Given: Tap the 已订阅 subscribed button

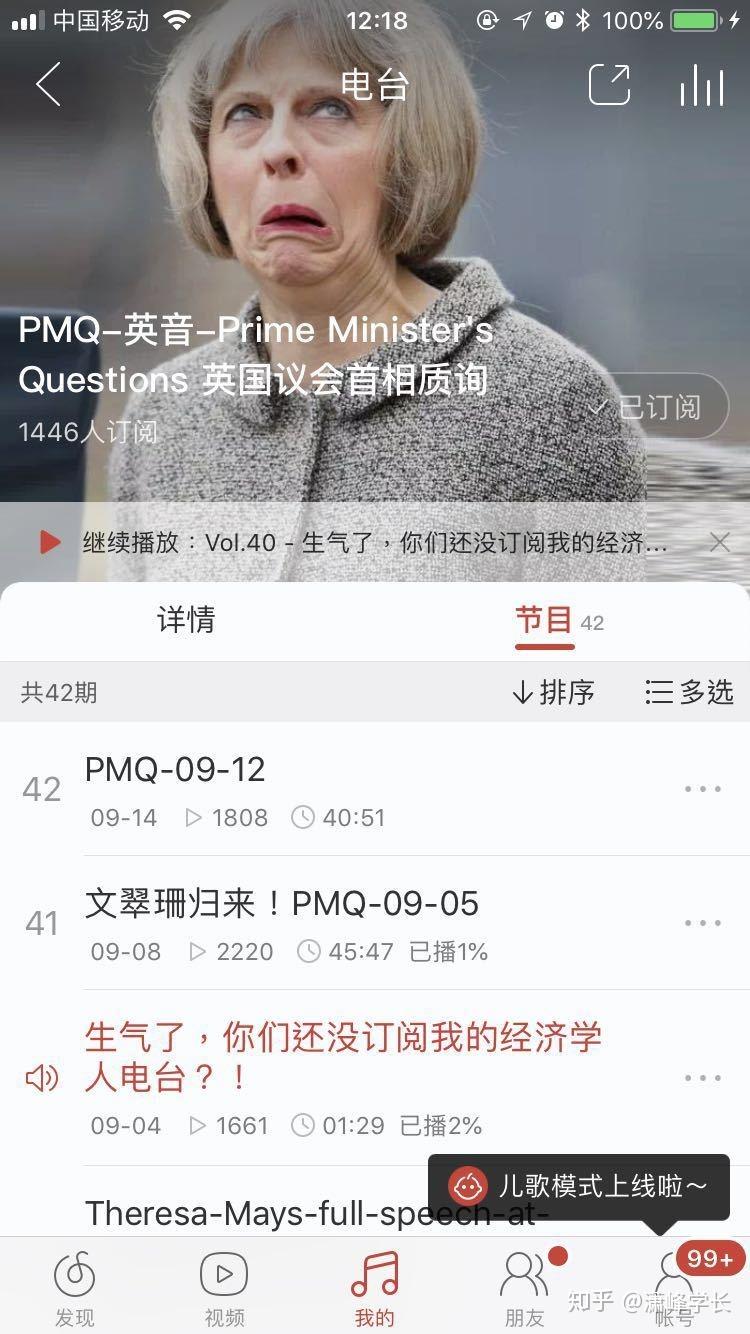Looking at the screenshot, I should pos(658,407).
